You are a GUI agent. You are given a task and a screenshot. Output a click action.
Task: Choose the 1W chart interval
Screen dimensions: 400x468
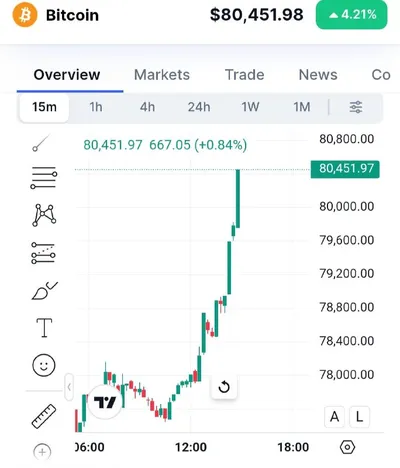(250, 107)
